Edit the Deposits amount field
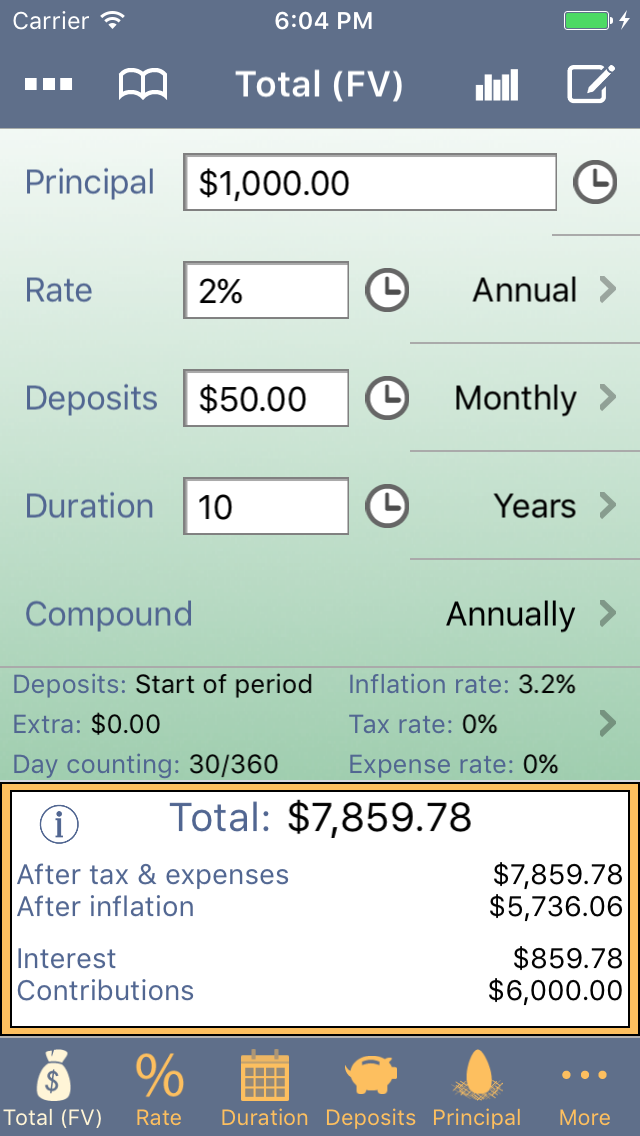 coord(266,398)
